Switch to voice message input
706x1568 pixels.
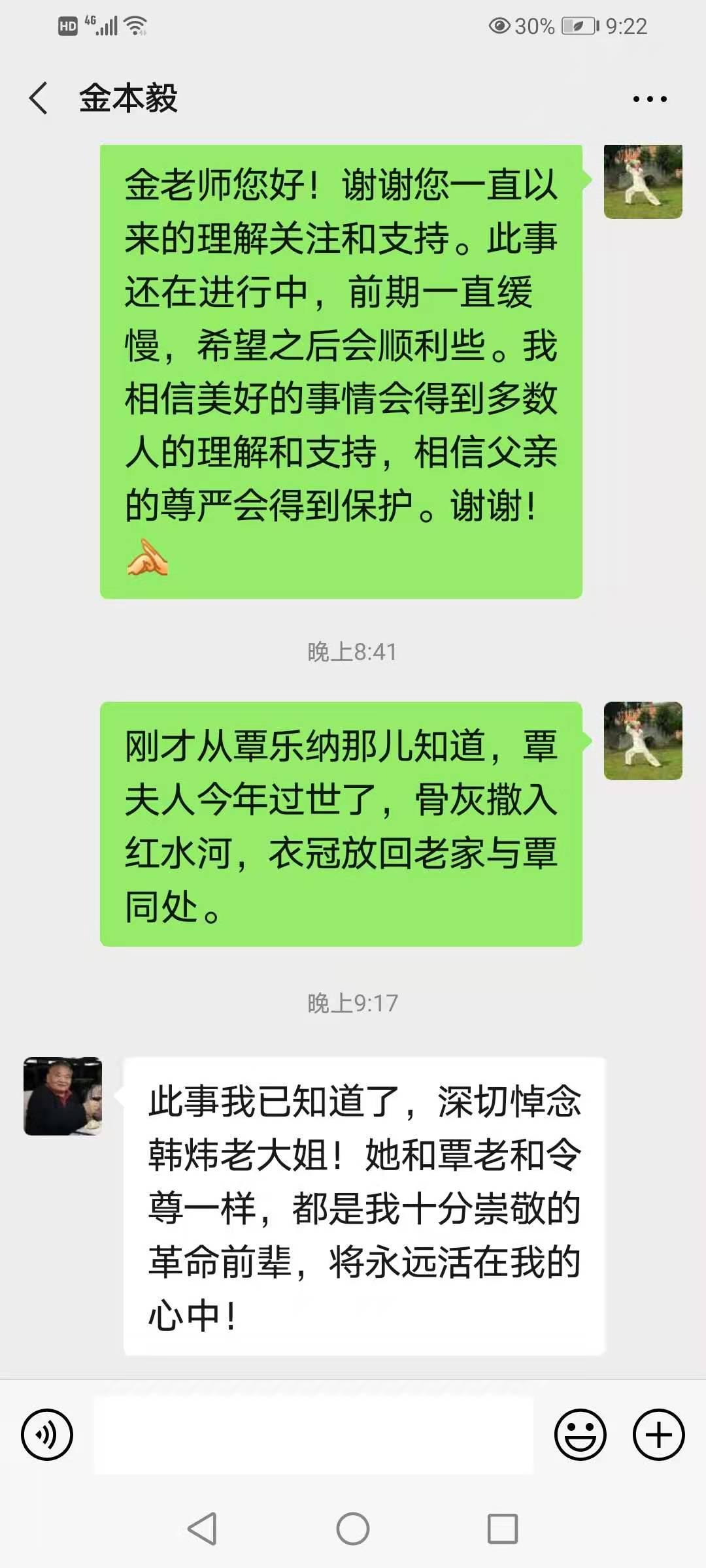point(47,1435)
